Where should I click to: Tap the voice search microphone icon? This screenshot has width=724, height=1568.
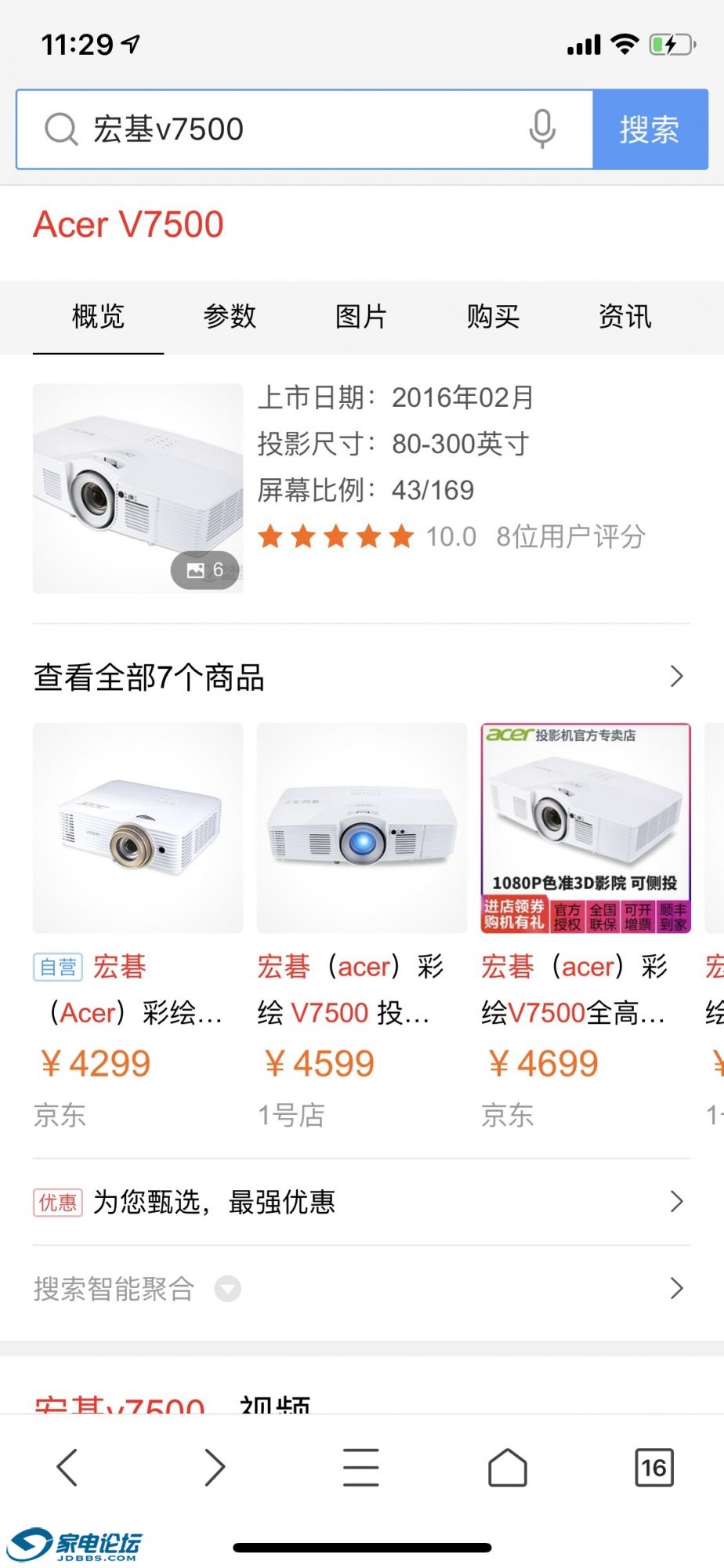coord(543,129)
